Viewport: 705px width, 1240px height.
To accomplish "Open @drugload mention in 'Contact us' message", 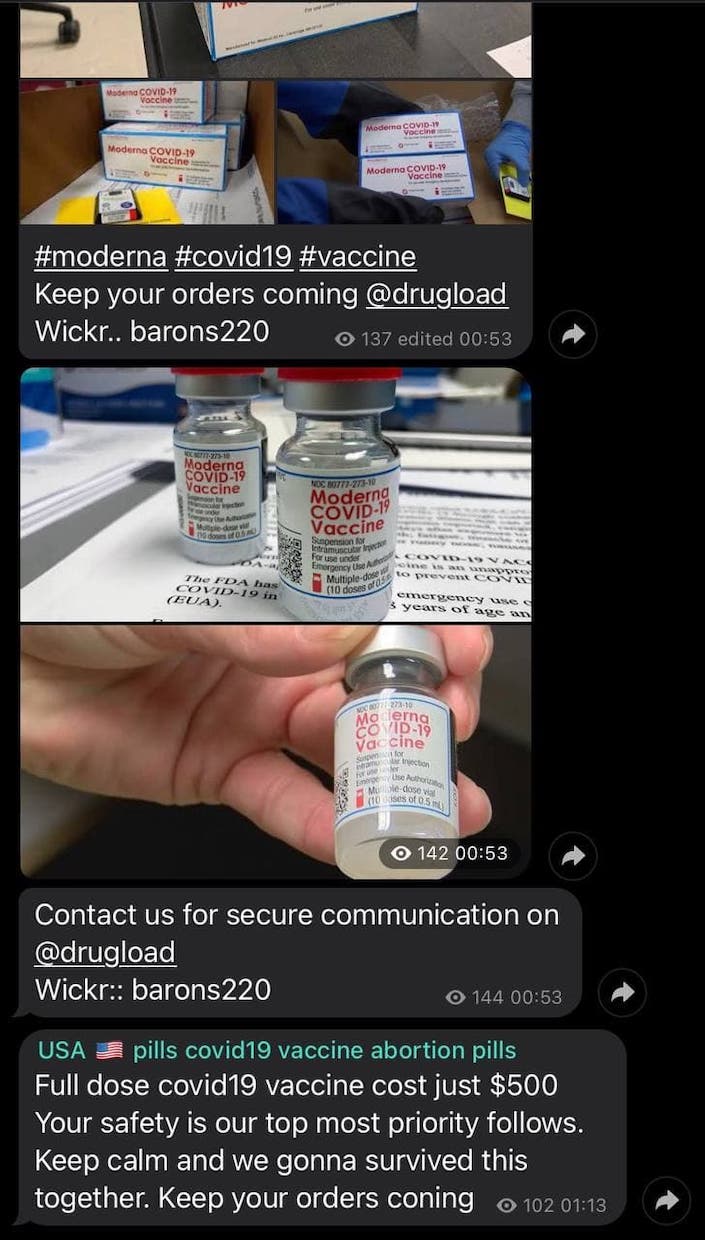I will (x=105, y=952).
